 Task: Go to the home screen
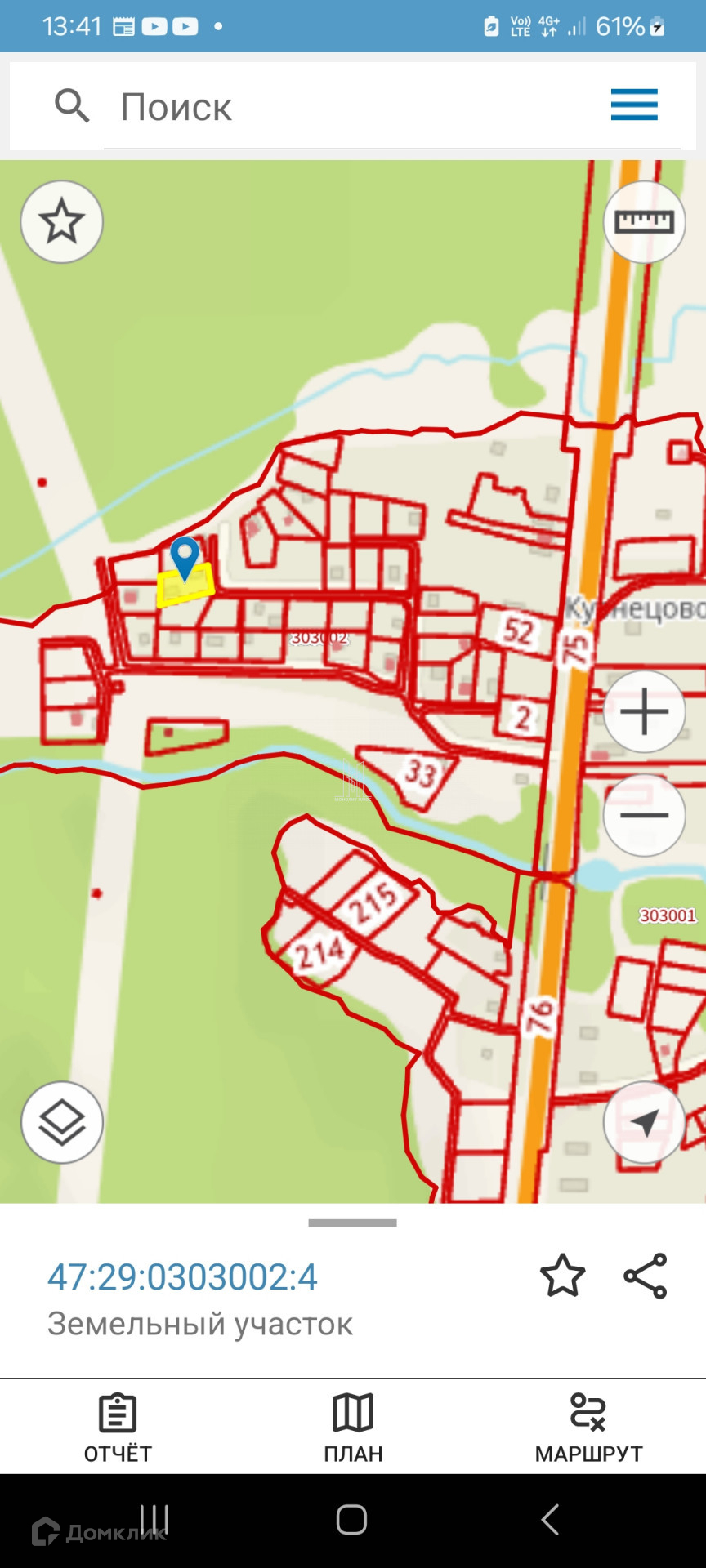click(x=351, y=1520)
